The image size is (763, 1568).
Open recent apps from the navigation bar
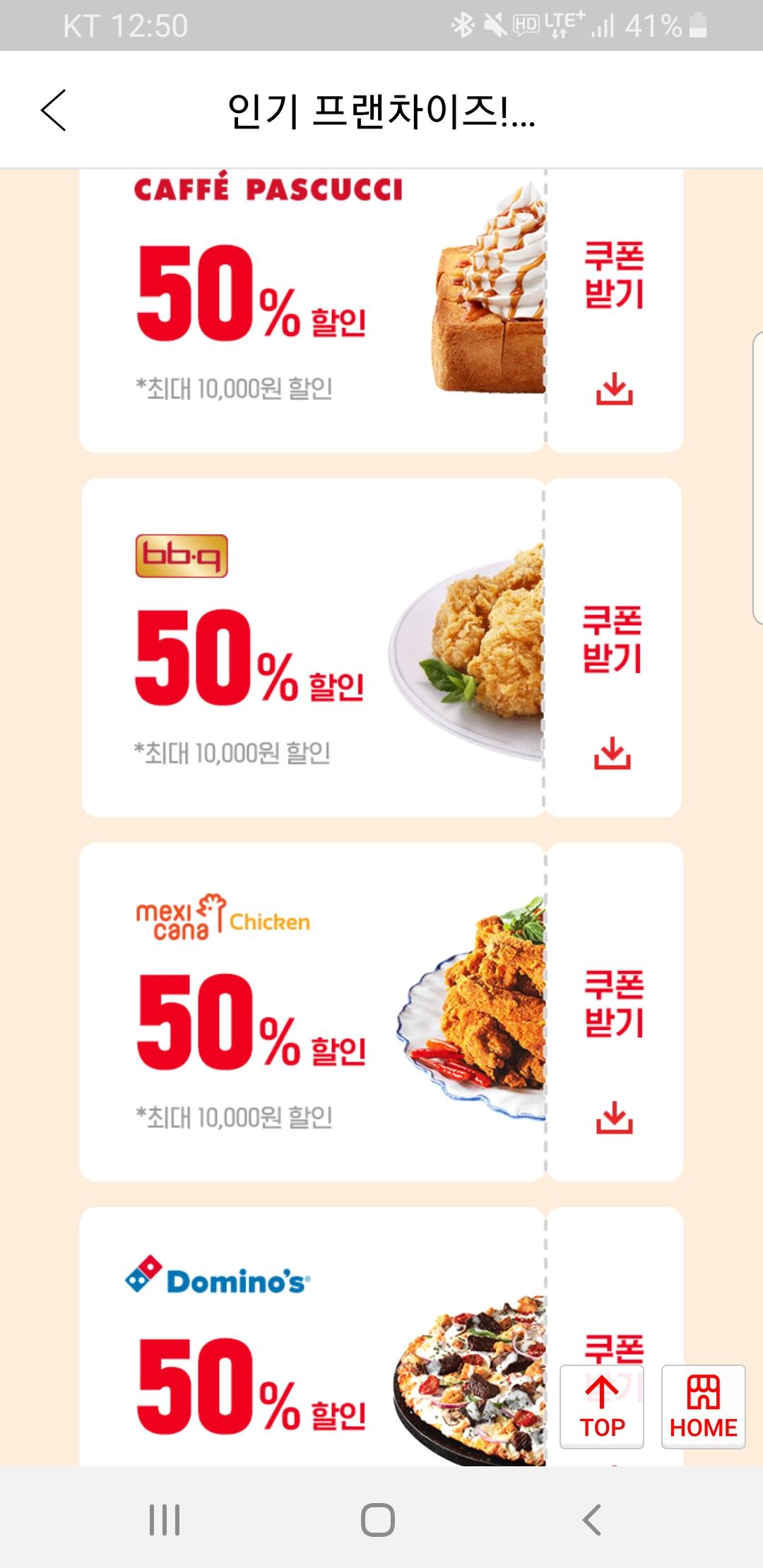(x=165, y=1519)
